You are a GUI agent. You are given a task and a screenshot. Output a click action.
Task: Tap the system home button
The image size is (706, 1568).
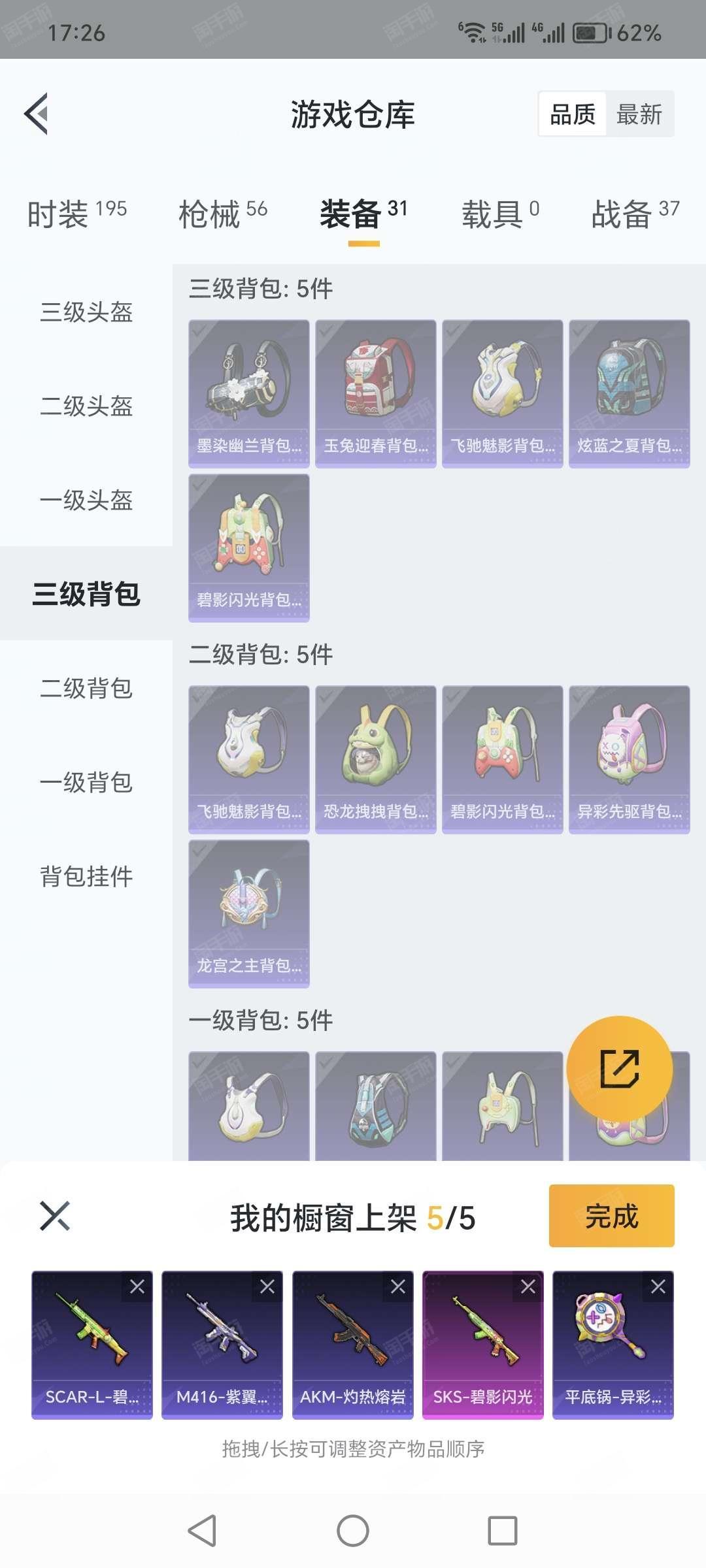pos(353,1531)
